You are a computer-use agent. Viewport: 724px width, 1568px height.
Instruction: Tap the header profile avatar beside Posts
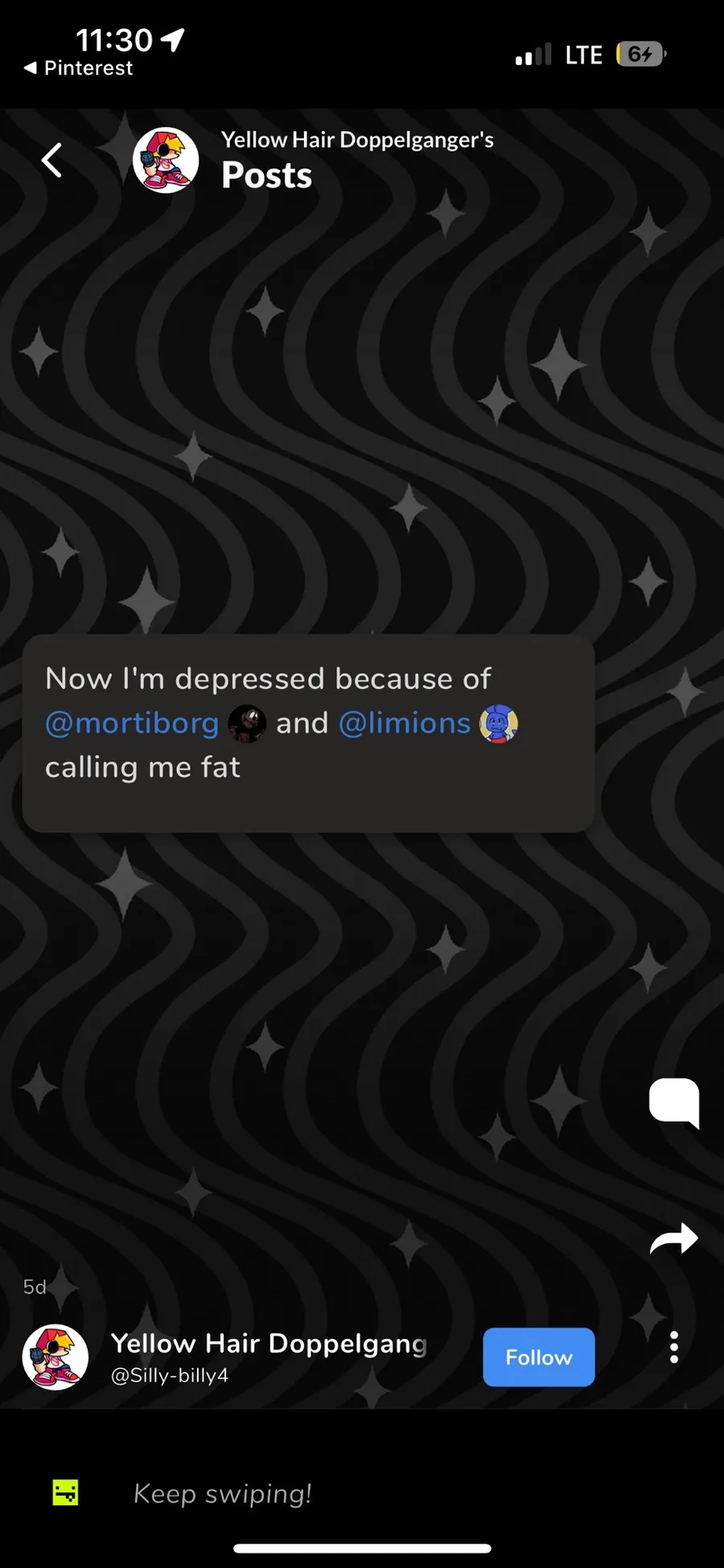[166, 160]
